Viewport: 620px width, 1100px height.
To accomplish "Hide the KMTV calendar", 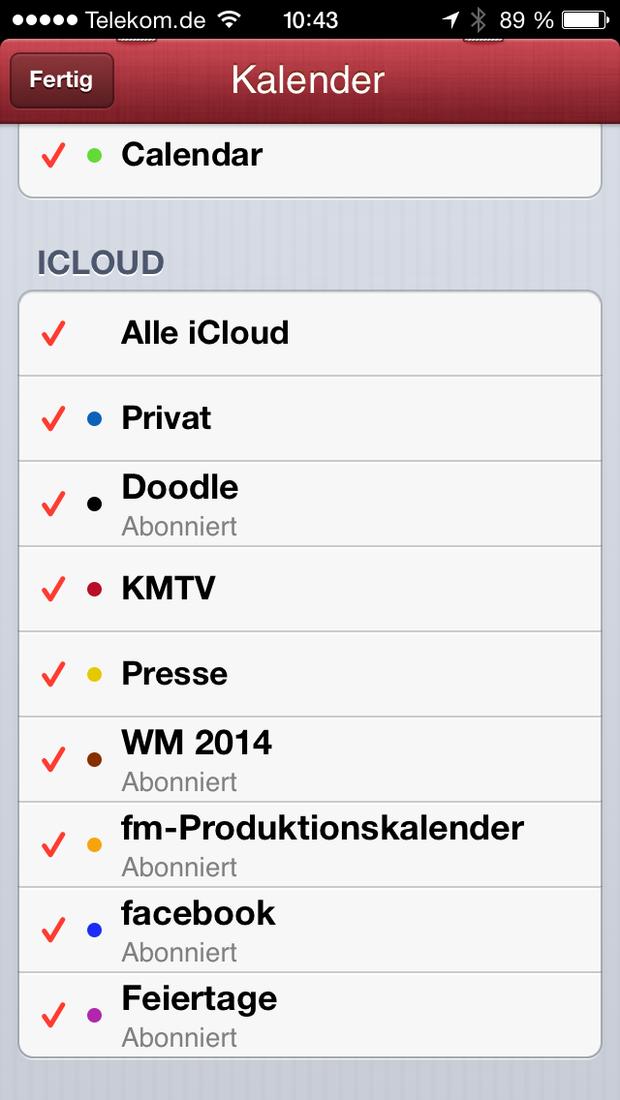I will coord(309,589).
